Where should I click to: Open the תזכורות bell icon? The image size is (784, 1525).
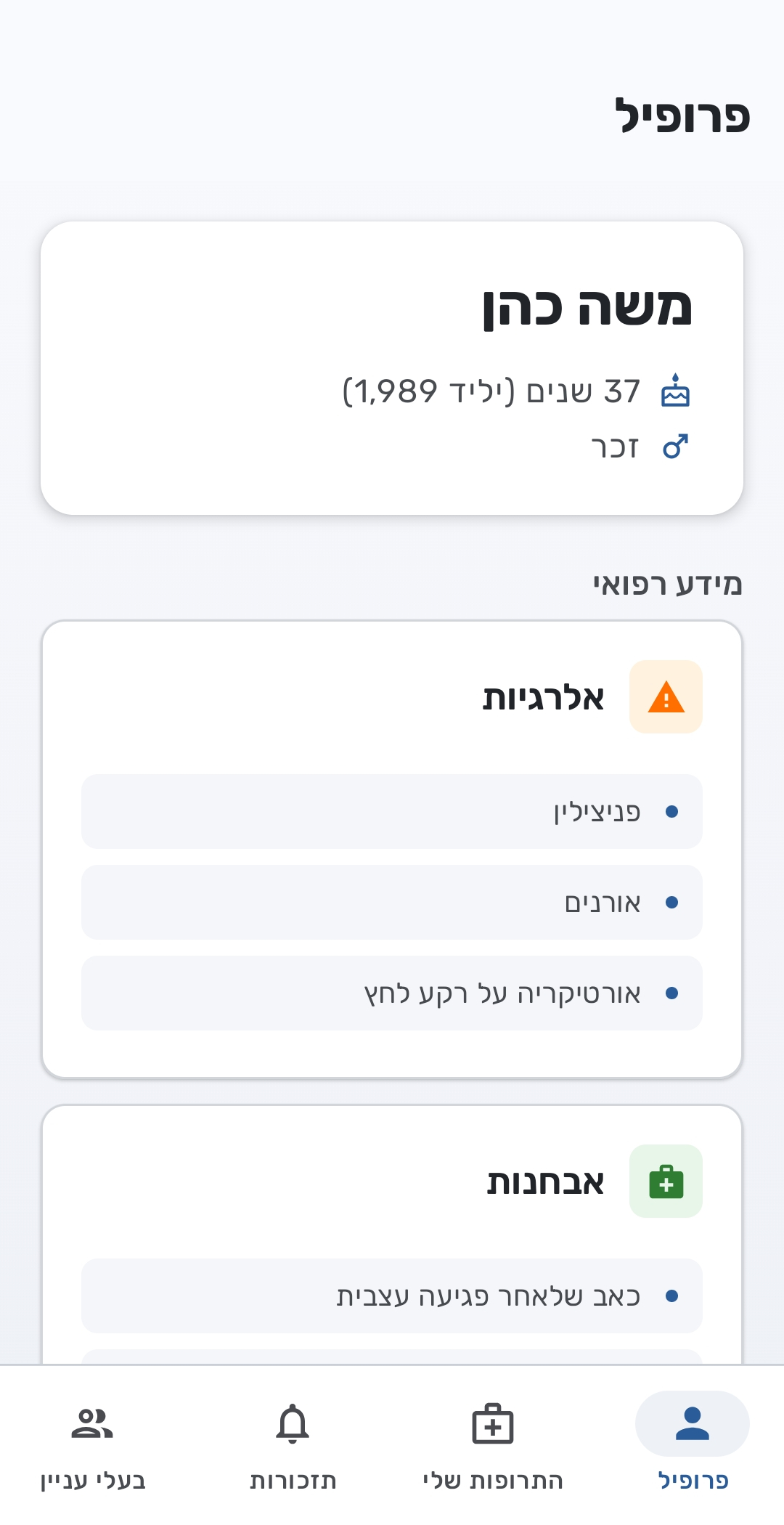[x=293, y=1425]
